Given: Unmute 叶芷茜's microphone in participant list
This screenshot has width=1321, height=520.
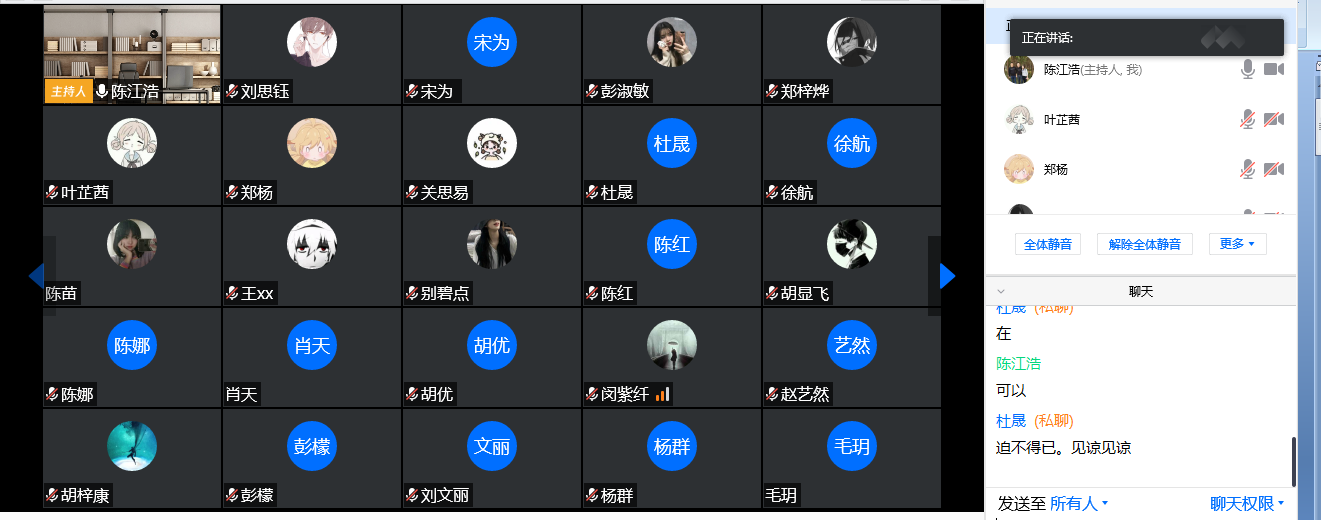Looking at the screenshot, I should point(1247,119).
